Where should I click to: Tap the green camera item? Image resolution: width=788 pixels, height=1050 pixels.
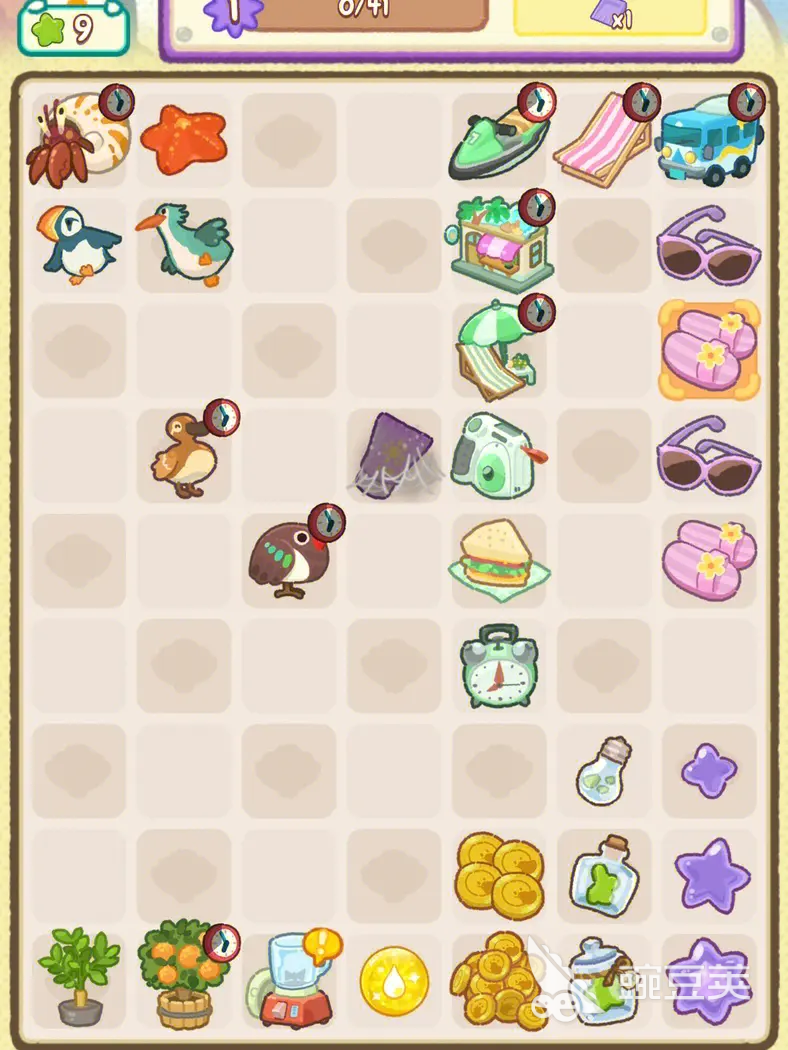pos(497,456)
